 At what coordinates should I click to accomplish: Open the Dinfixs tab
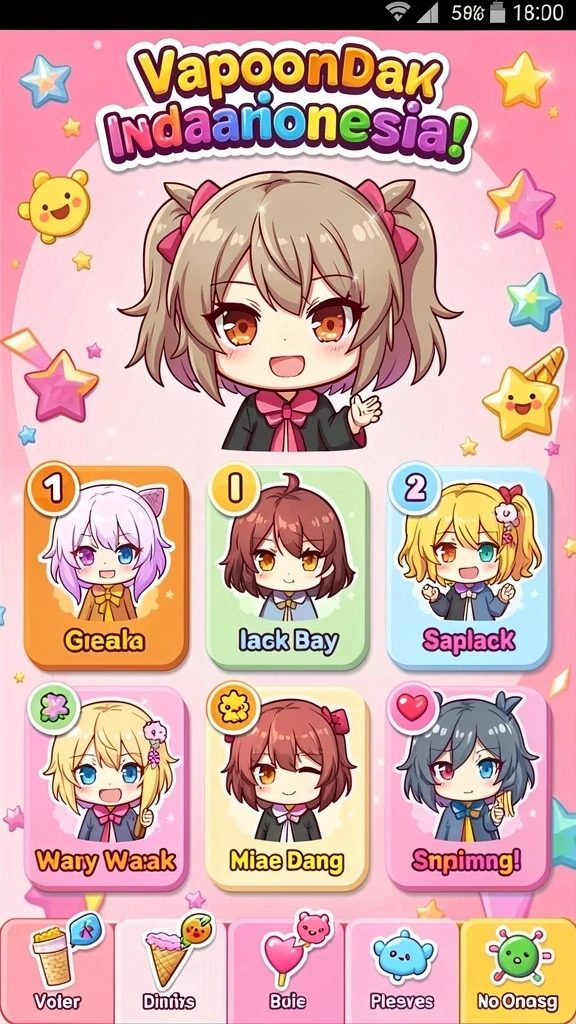(172, 972)
